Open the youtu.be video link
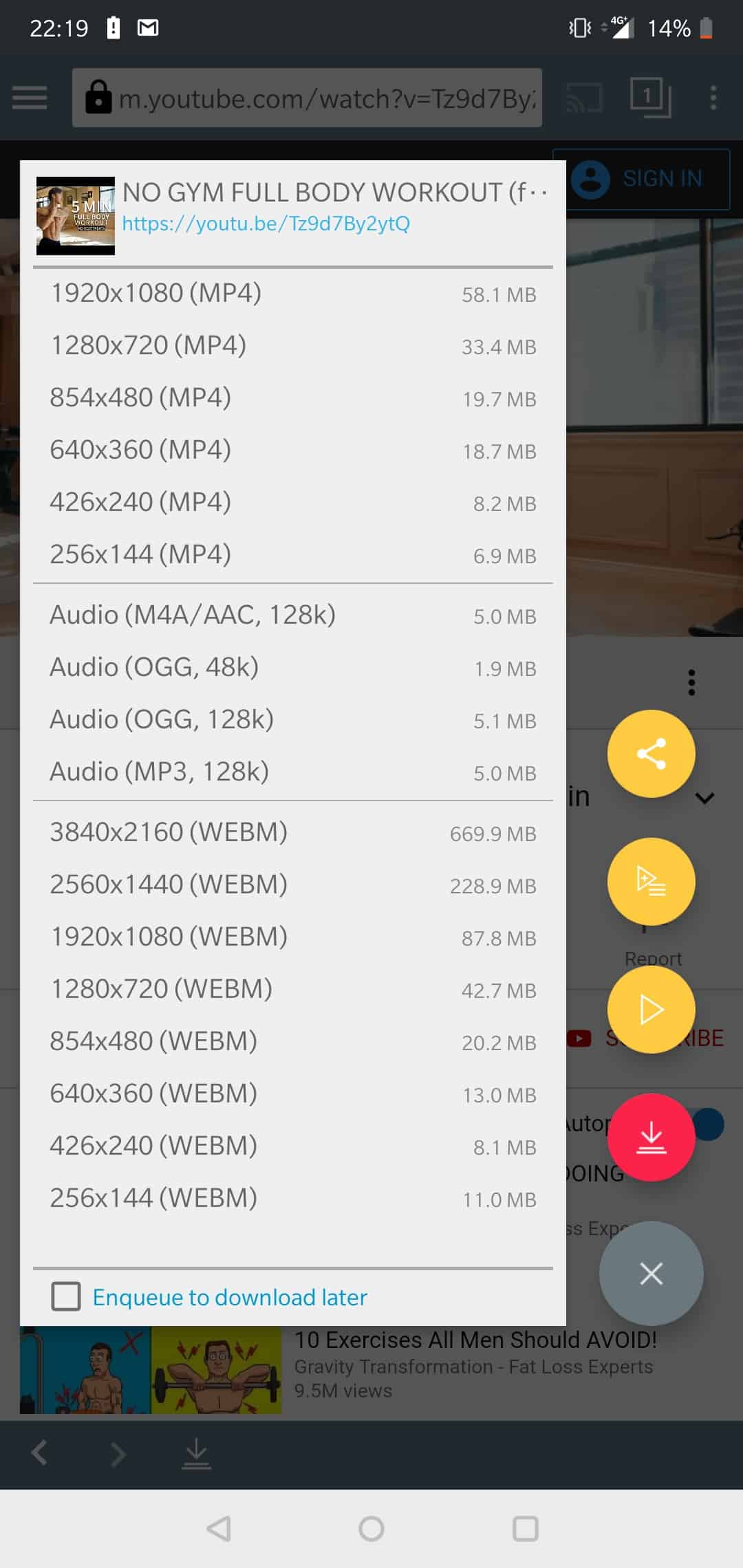 click(266, 224)
